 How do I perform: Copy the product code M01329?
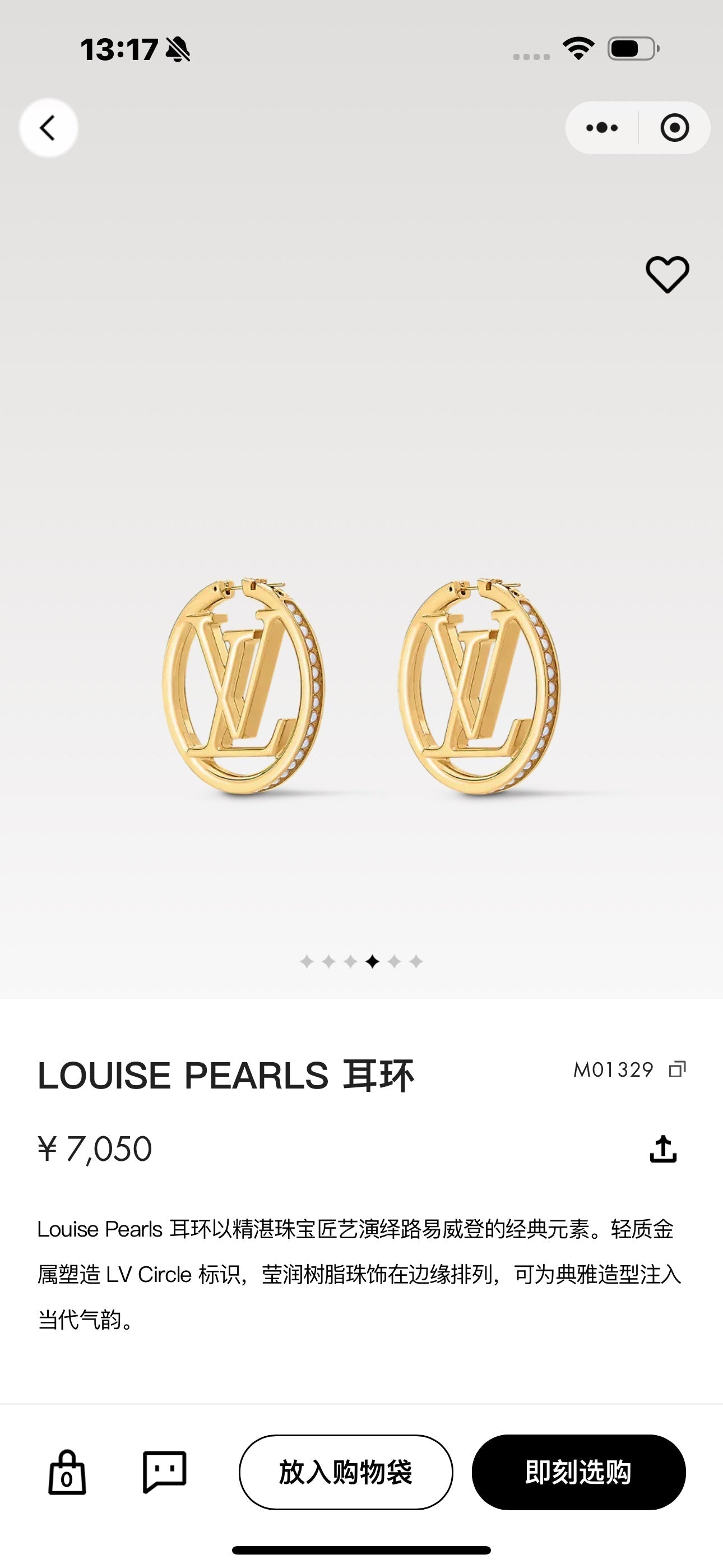tap(678, 1069)
